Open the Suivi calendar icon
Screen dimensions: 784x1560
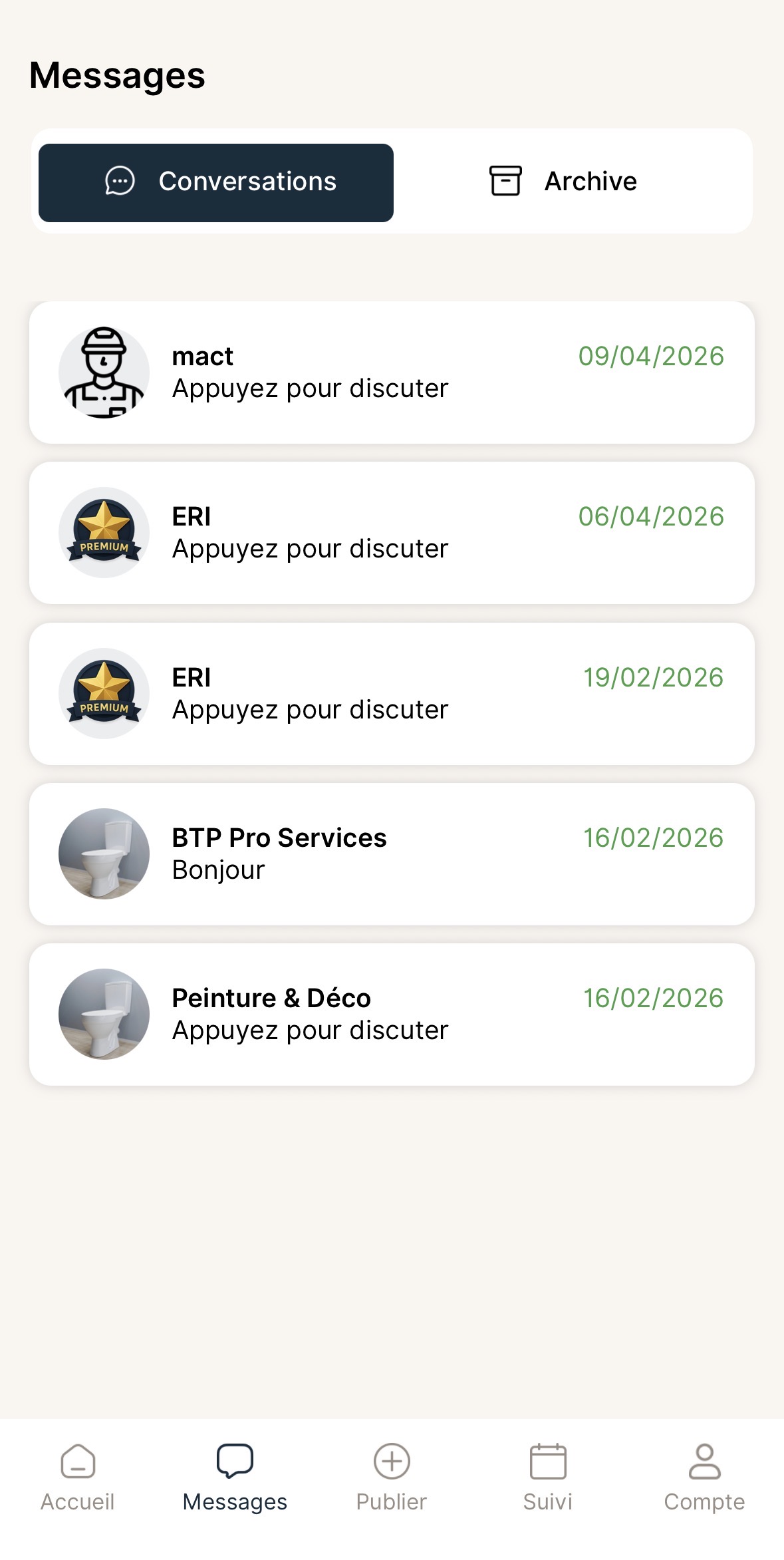pyautogui.click(x=547, y=1462)
